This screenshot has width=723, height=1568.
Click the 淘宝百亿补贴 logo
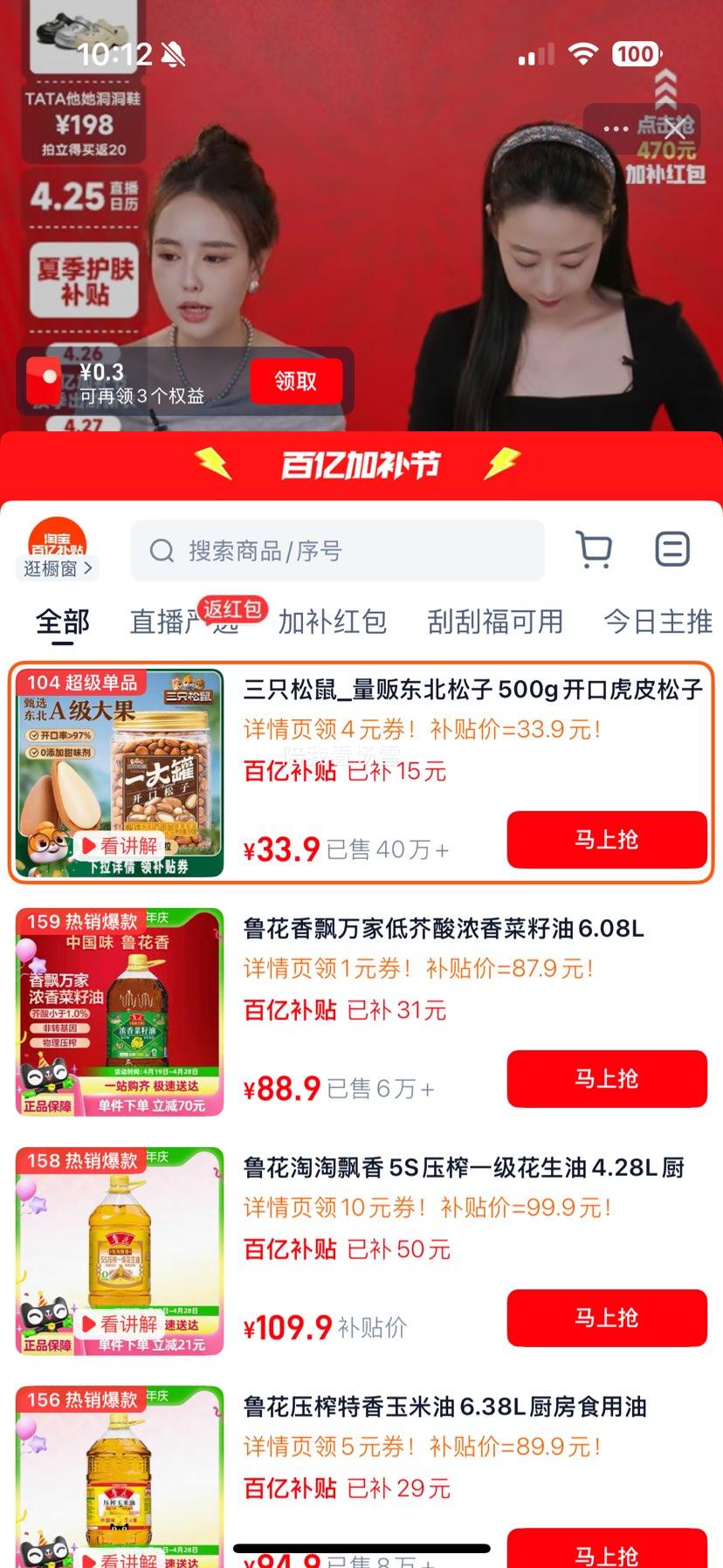tap(58, 540)
